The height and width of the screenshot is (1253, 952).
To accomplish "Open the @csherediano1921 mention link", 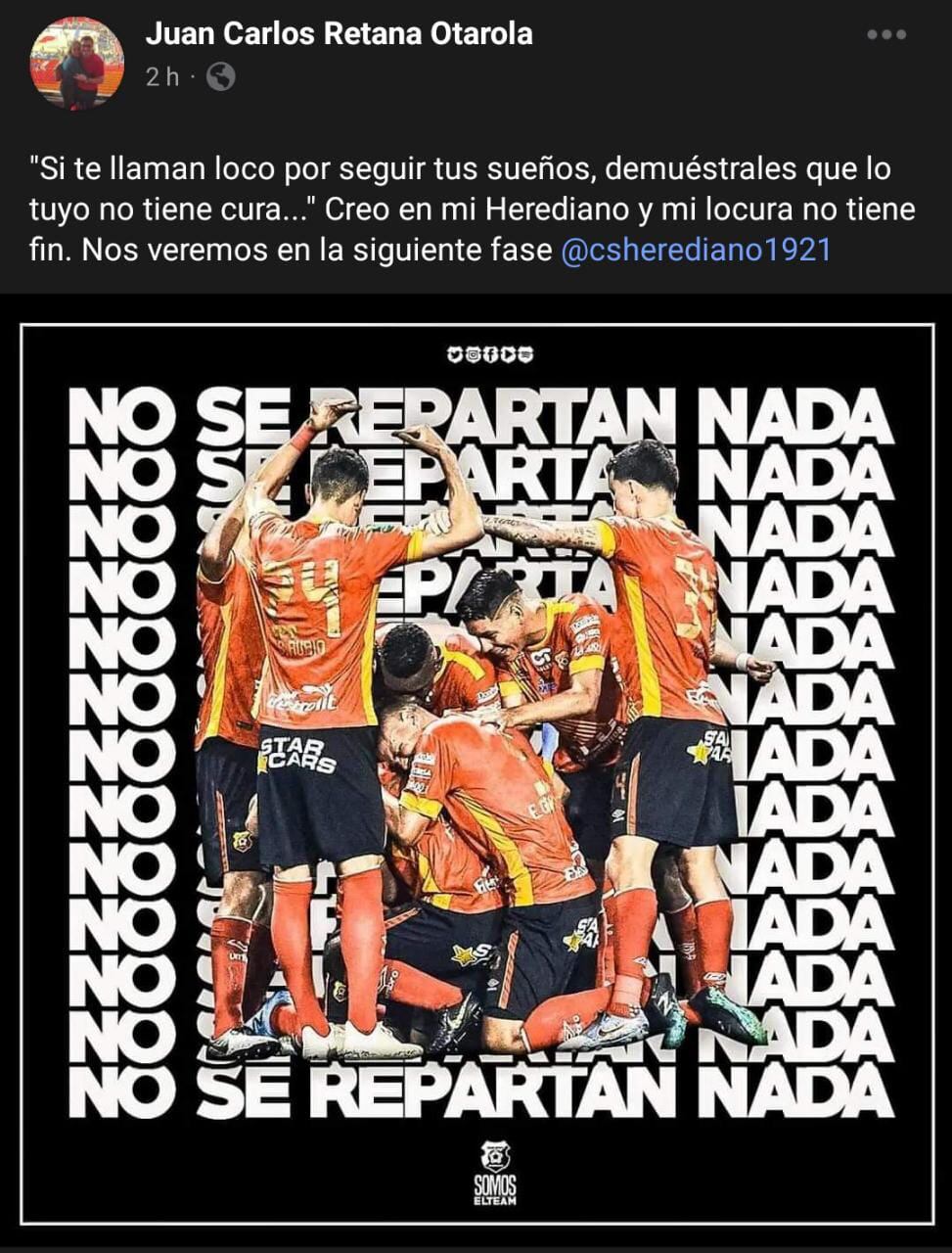I will click(696, 250).
